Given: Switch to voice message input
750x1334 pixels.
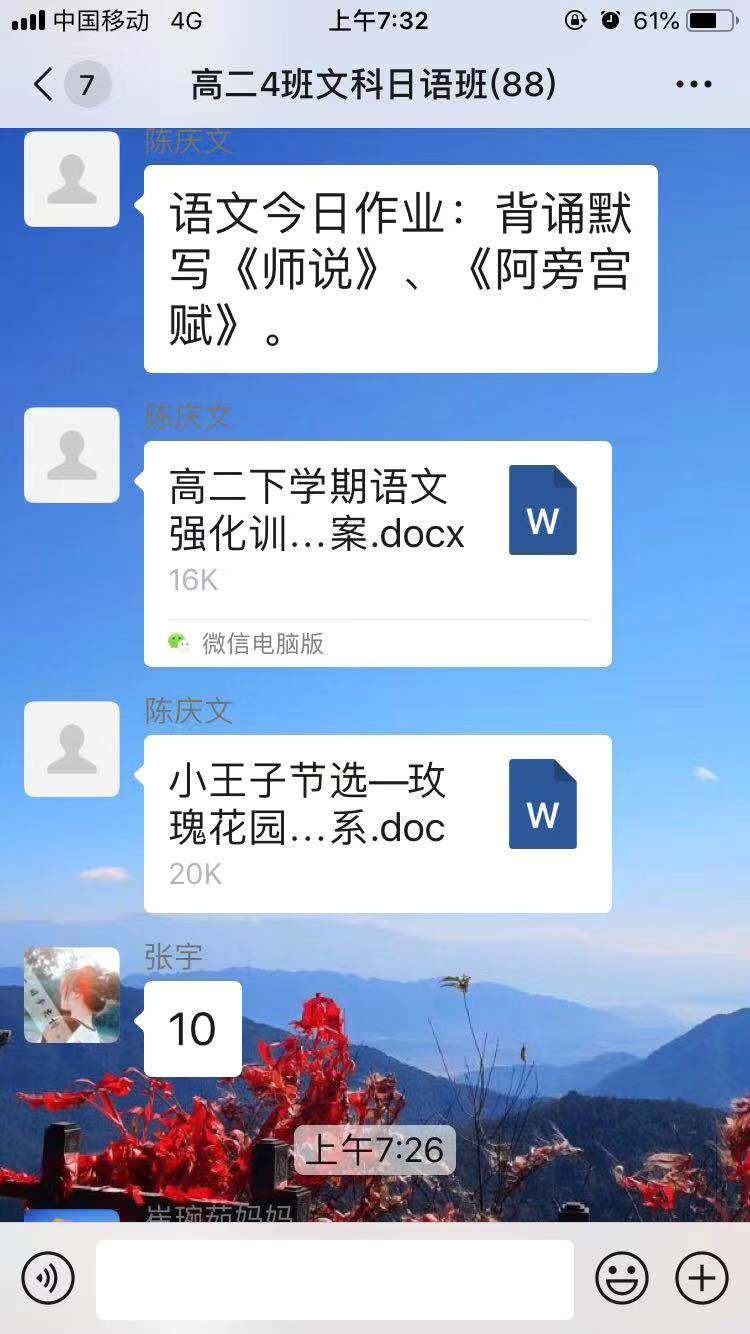Looking at the screenshot, I should [48, 1278].
